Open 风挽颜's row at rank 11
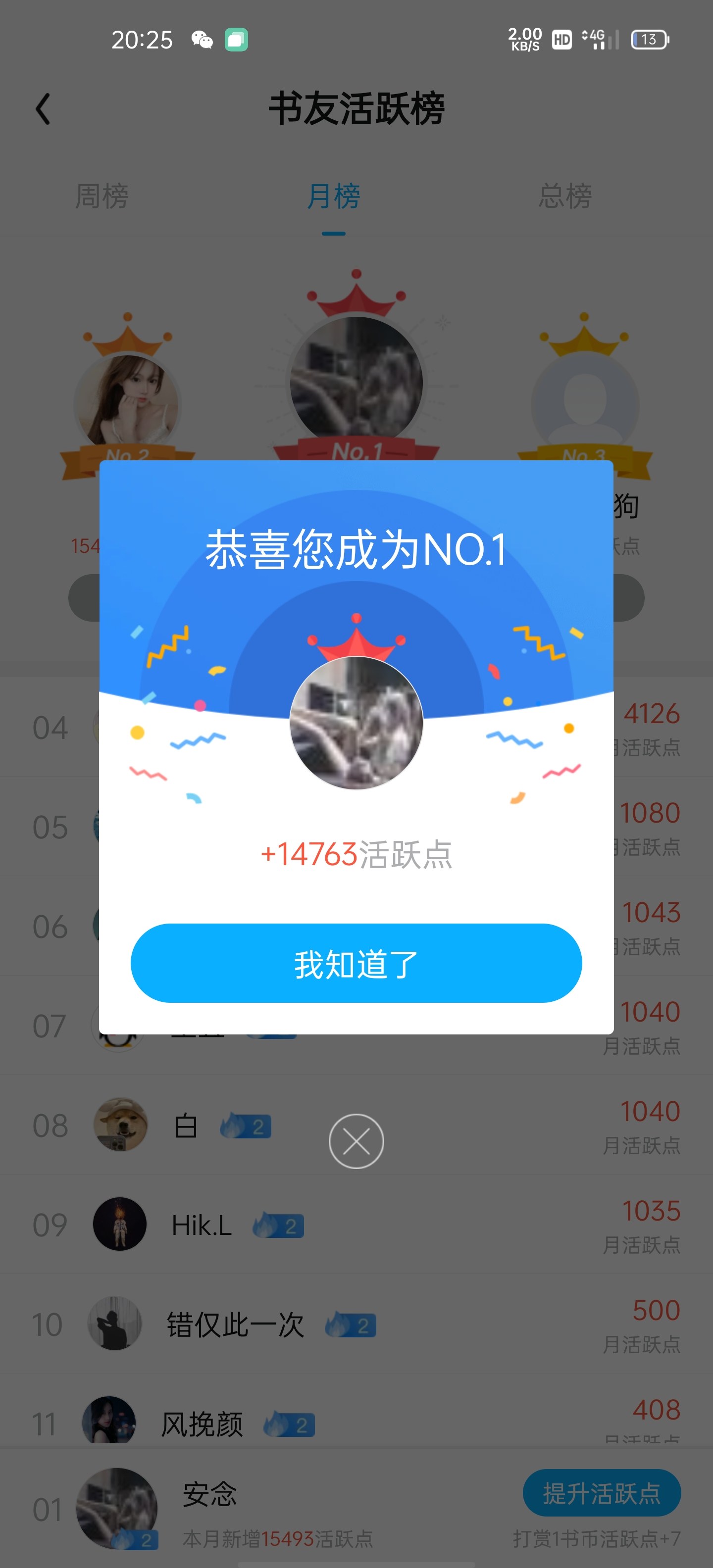Image resolution: width=713 pixels, height=1568 pixels. (x=356, y=1411)
